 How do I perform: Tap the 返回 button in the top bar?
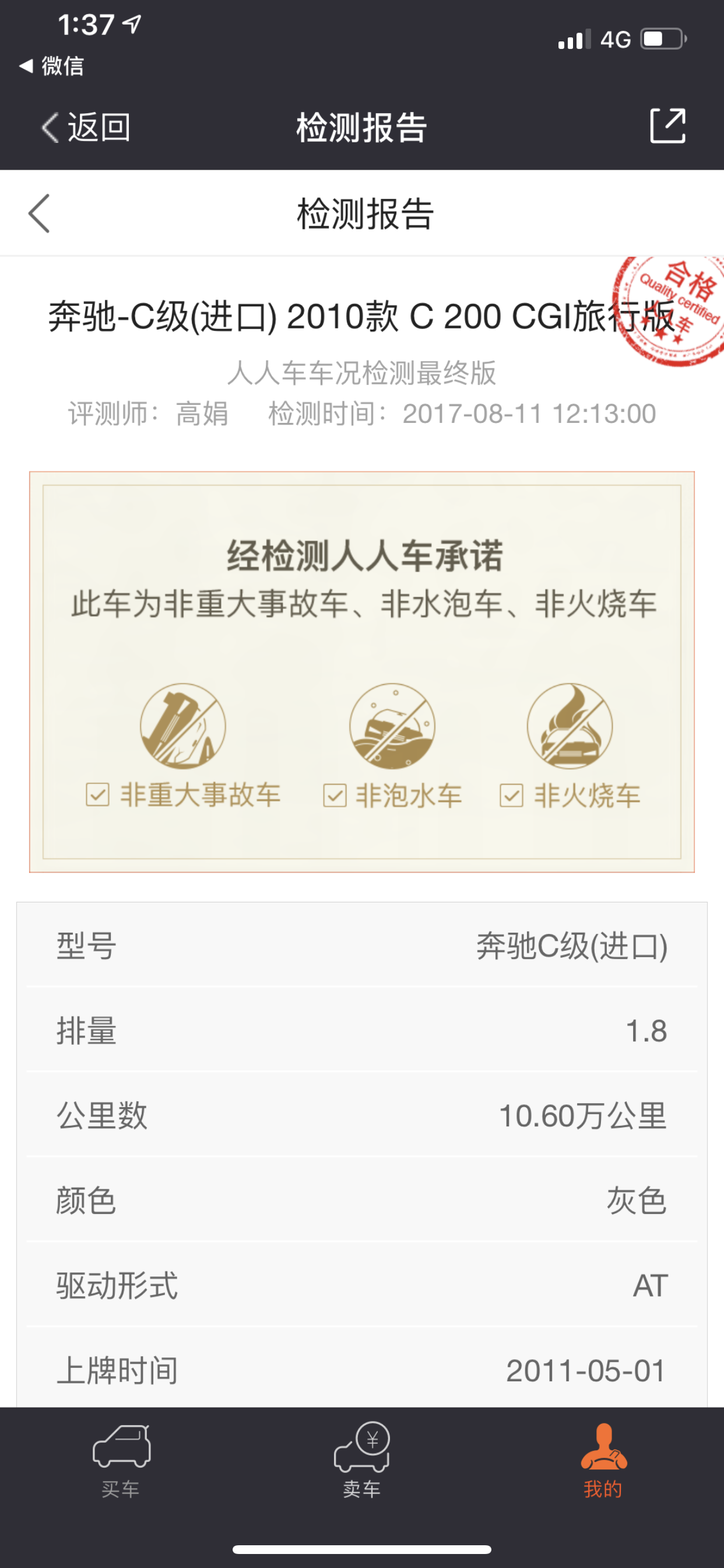tap(86, 127)
